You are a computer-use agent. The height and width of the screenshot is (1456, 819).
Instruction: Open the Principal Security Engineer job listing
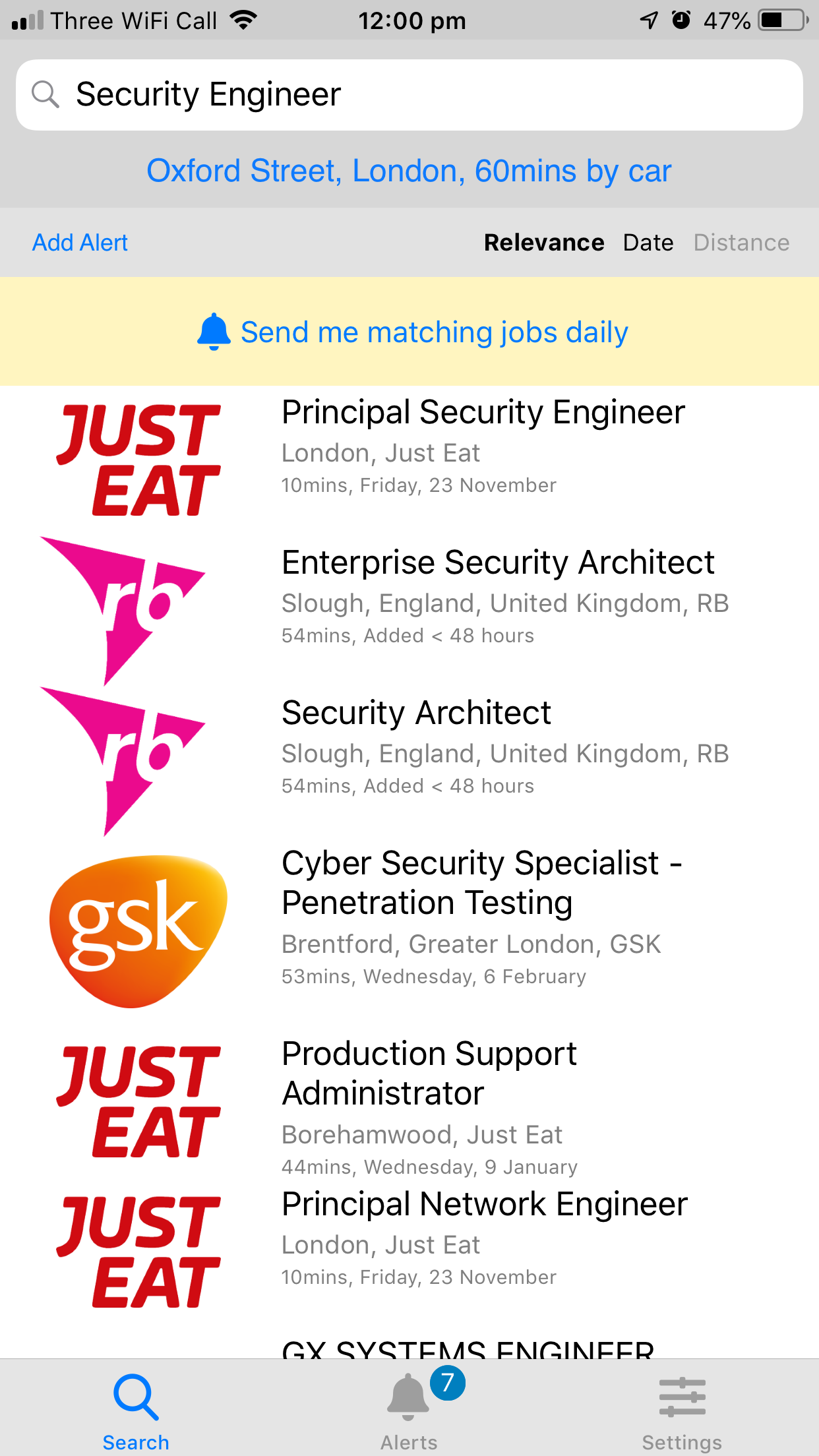coord(483,412)
